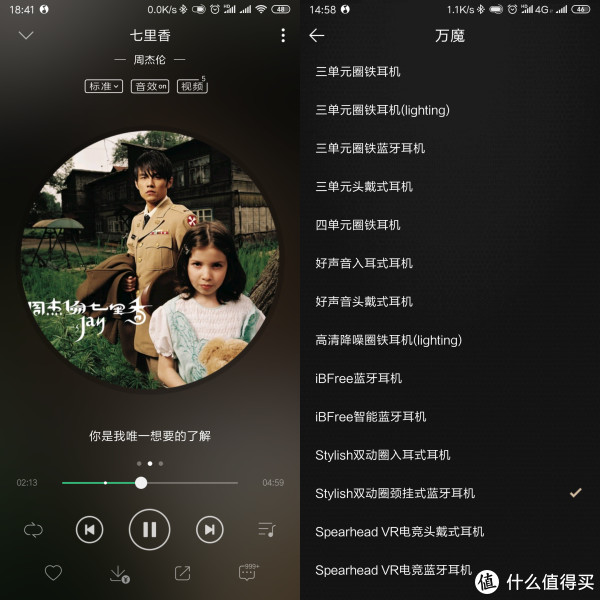Share the current song

coord(182,573)
